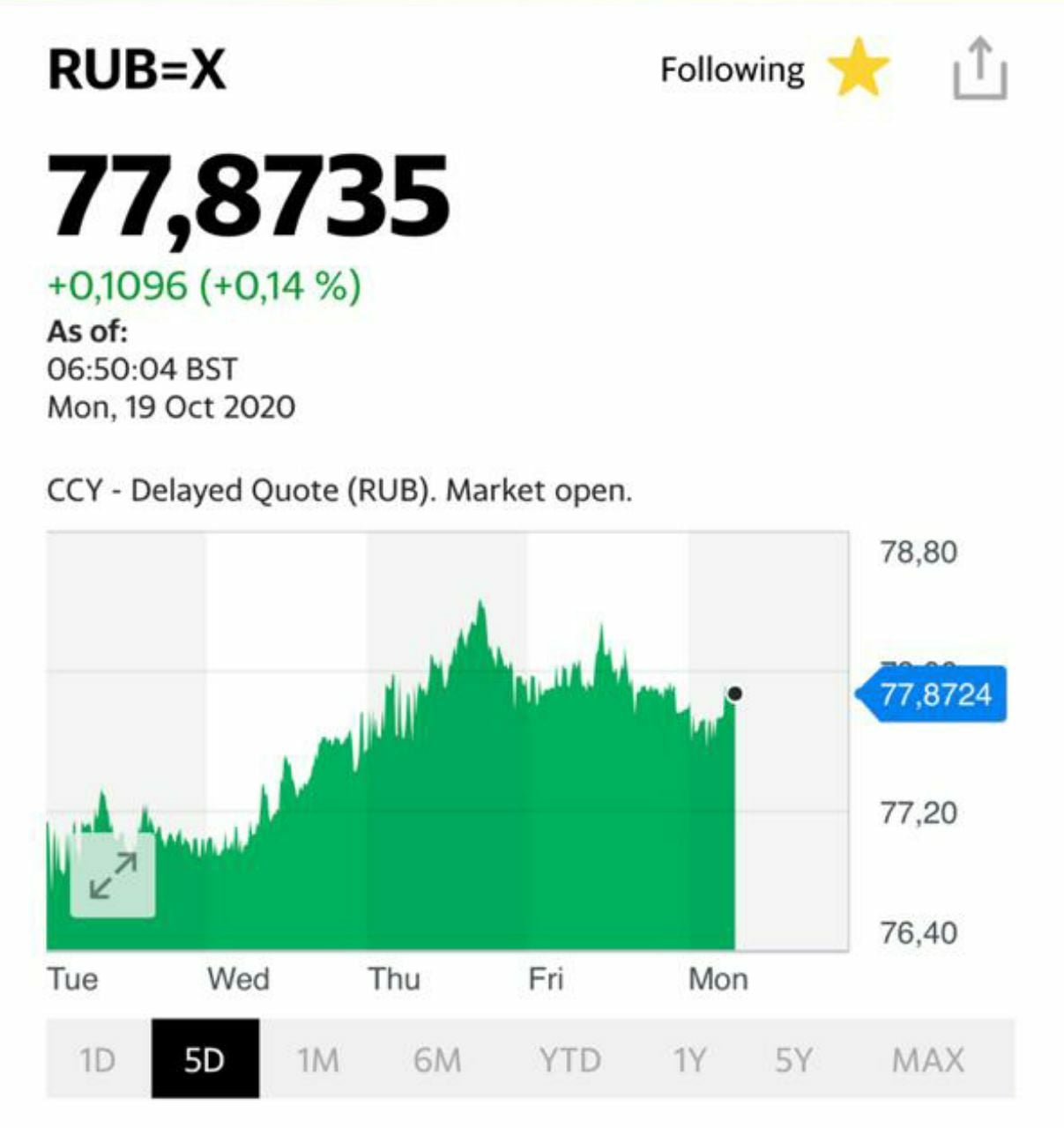1064x1128 pixels.
Task: Display the 5Y chart range
Action: (793, 1059)
